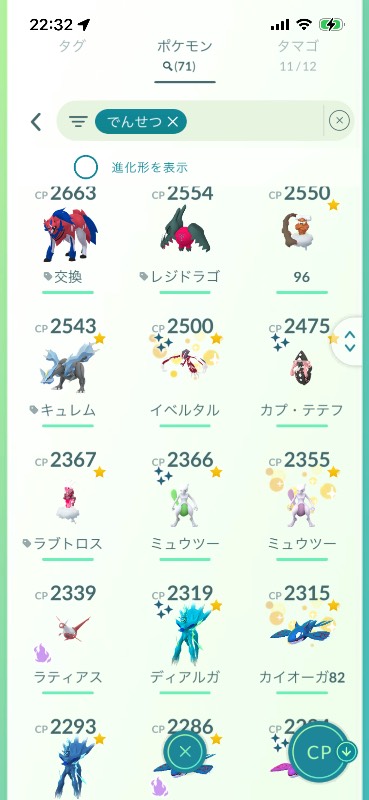Remove the でんせつ search chip
This screenshot has width=369, height=800.
[x=173, y=121]
